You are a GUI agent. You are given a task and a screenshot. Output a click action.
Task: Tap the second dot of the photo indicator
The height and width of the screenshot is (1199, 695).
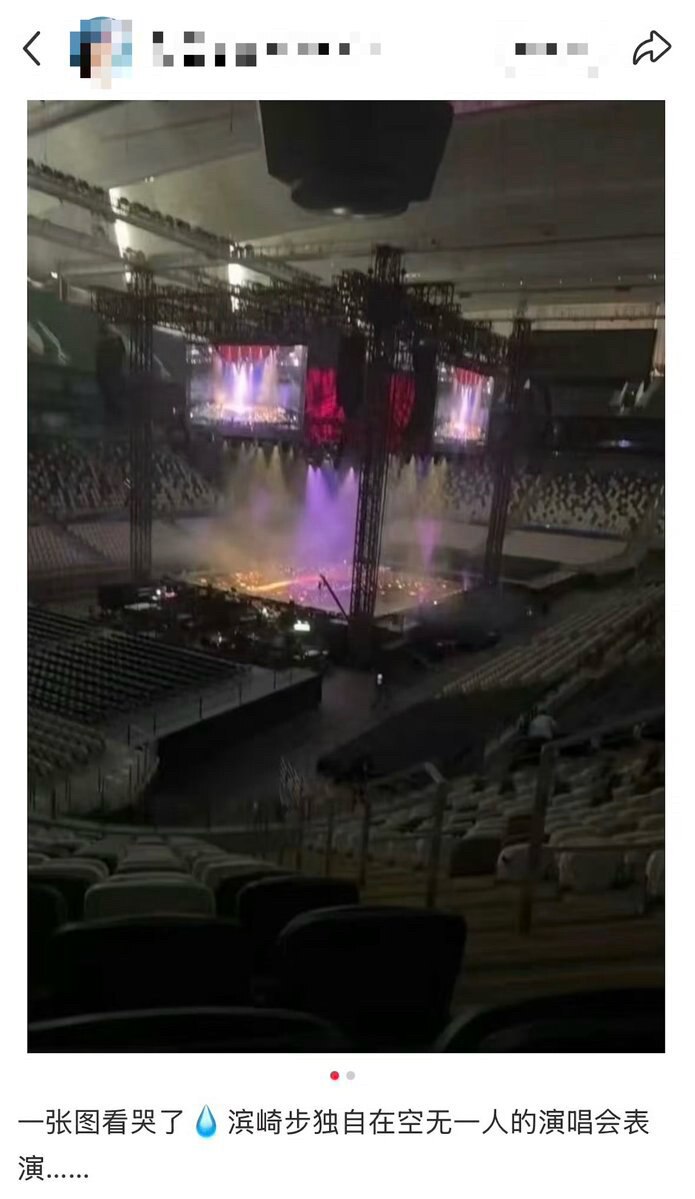351,1076
